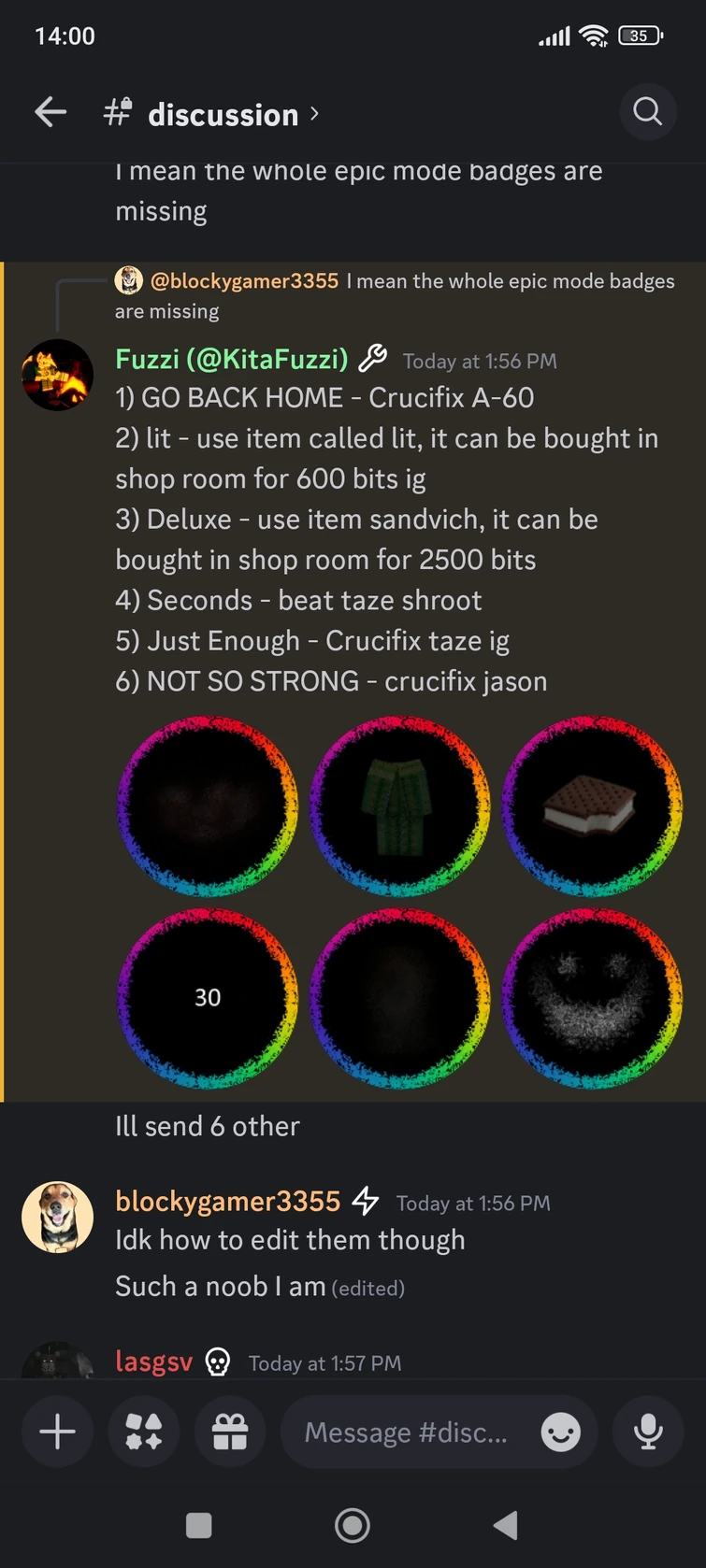Open the smiley face badge image
Screen dimensions: 706x1568
click(592, 998)
